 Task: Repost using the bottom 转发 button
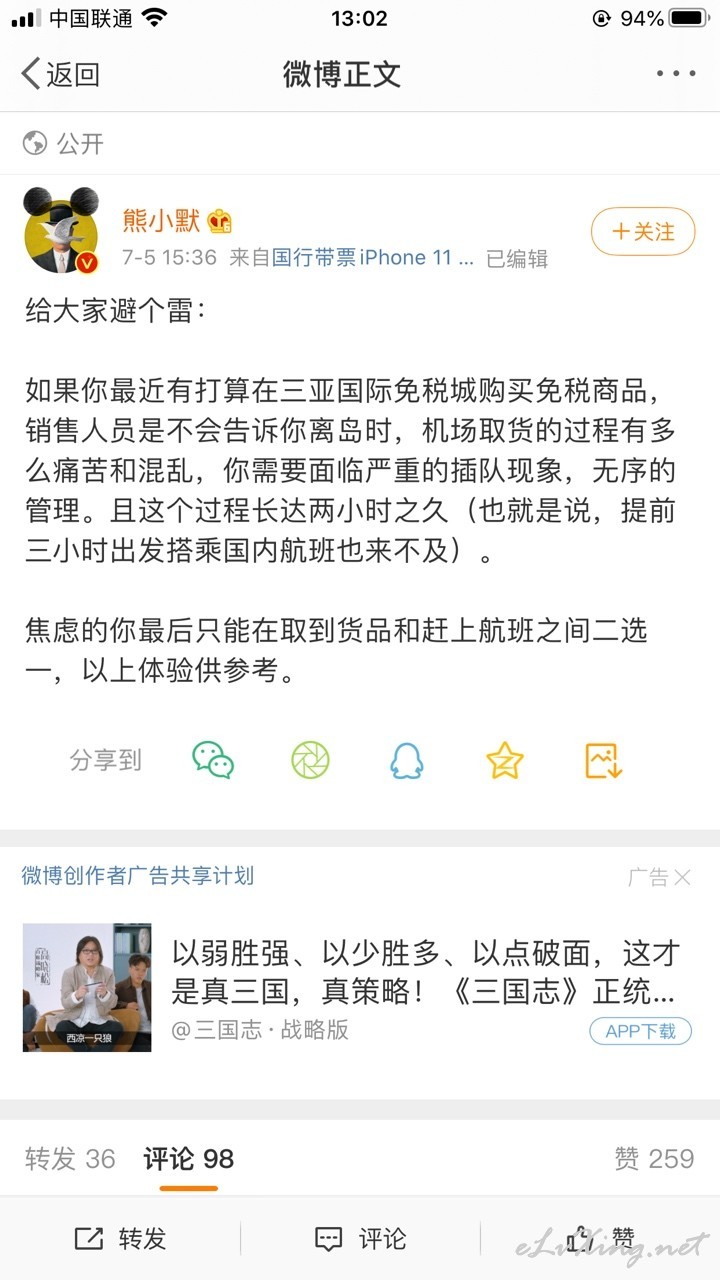(x=120, y=1239)
